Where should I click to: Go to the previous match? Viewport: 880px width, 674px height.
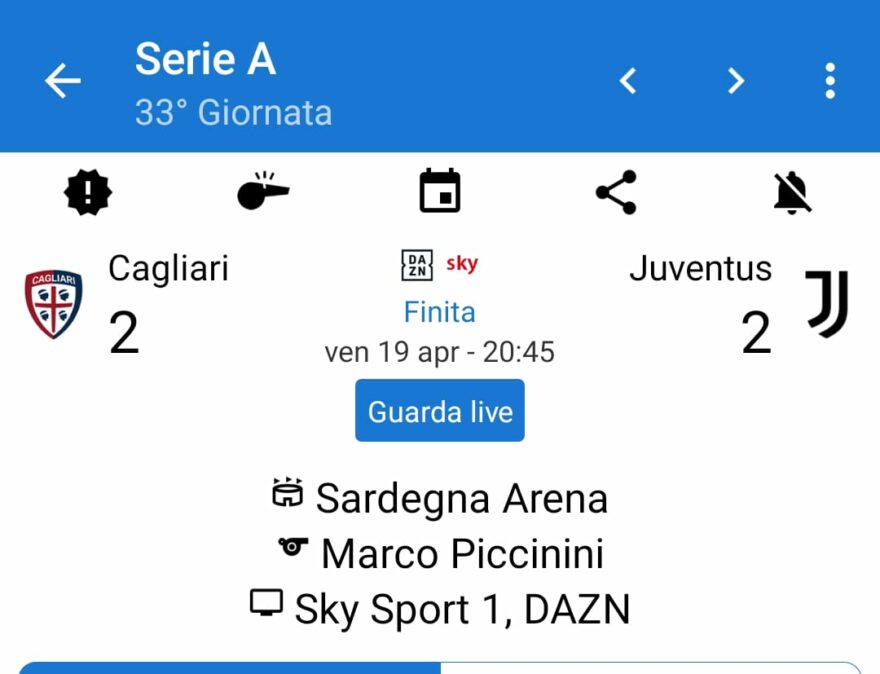(628, 81)
